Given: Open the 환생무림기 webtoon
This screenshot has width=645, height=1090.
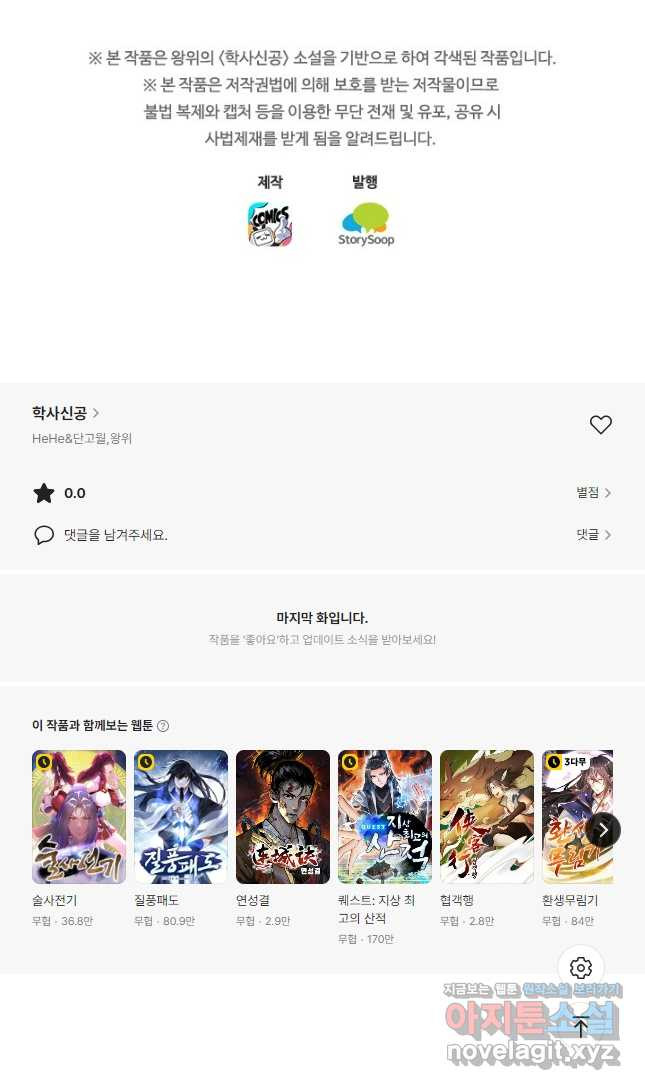Looking at the screenshot, I should [572, 817].
